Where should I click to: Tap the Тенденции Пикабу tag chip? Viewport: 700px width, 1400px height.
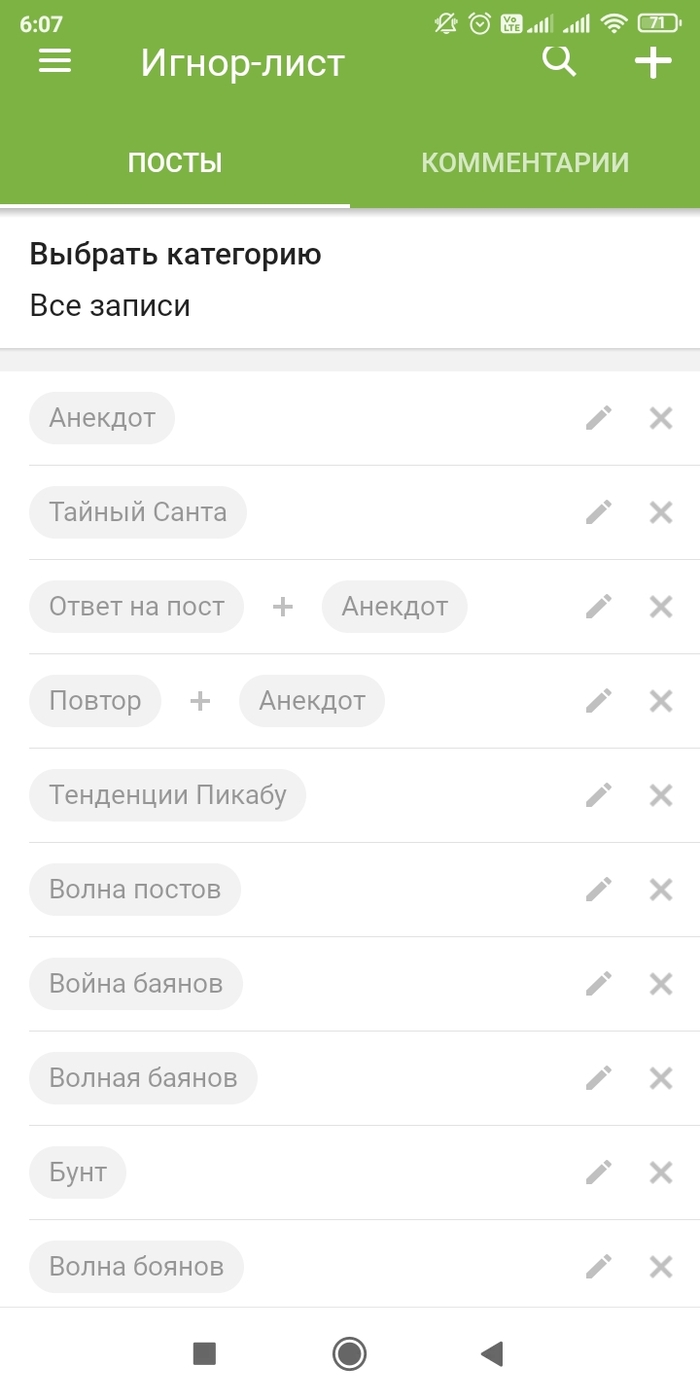click(x=167, y=795)
